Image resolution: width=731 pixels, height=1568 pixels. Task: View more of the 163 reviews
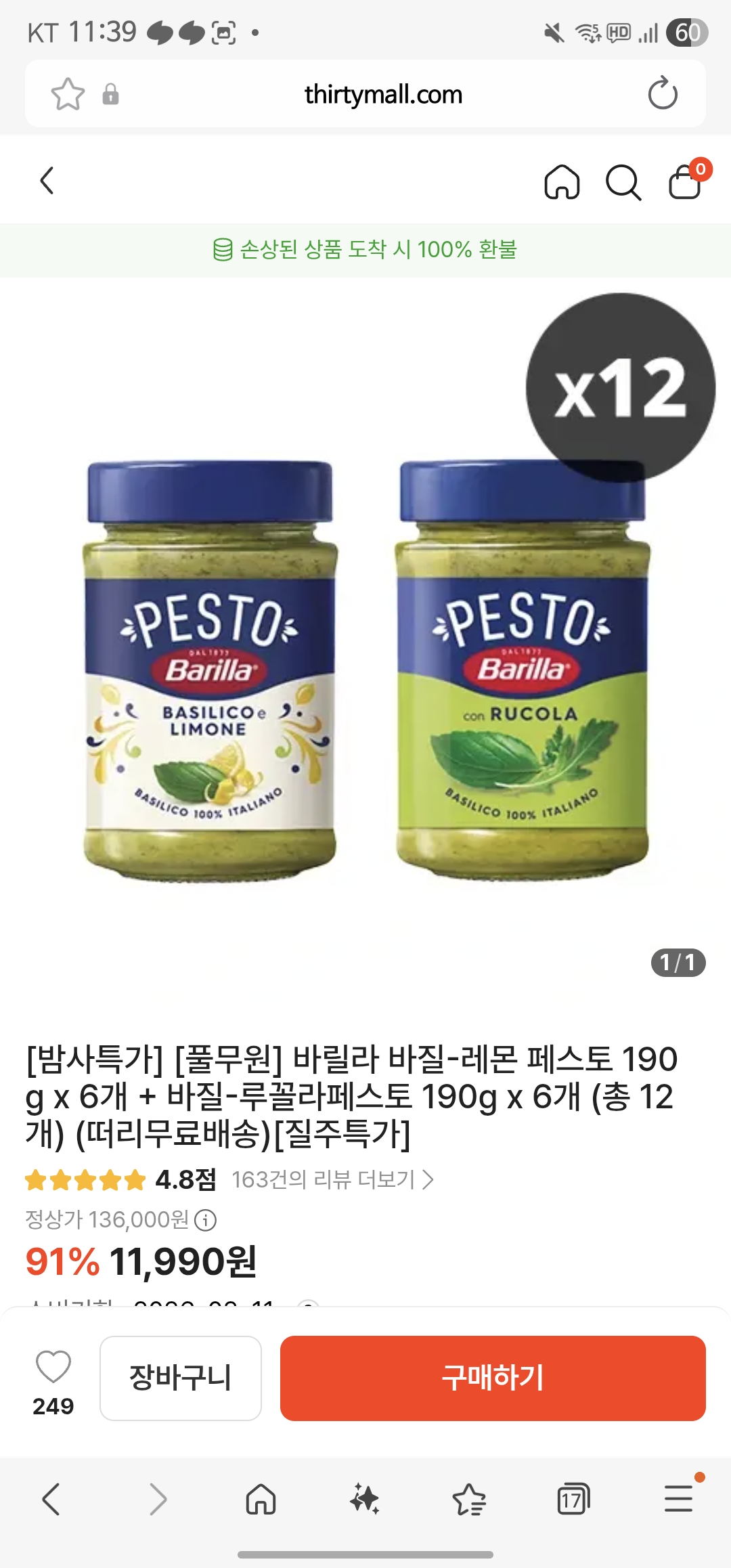click(x=332, y=1180)
